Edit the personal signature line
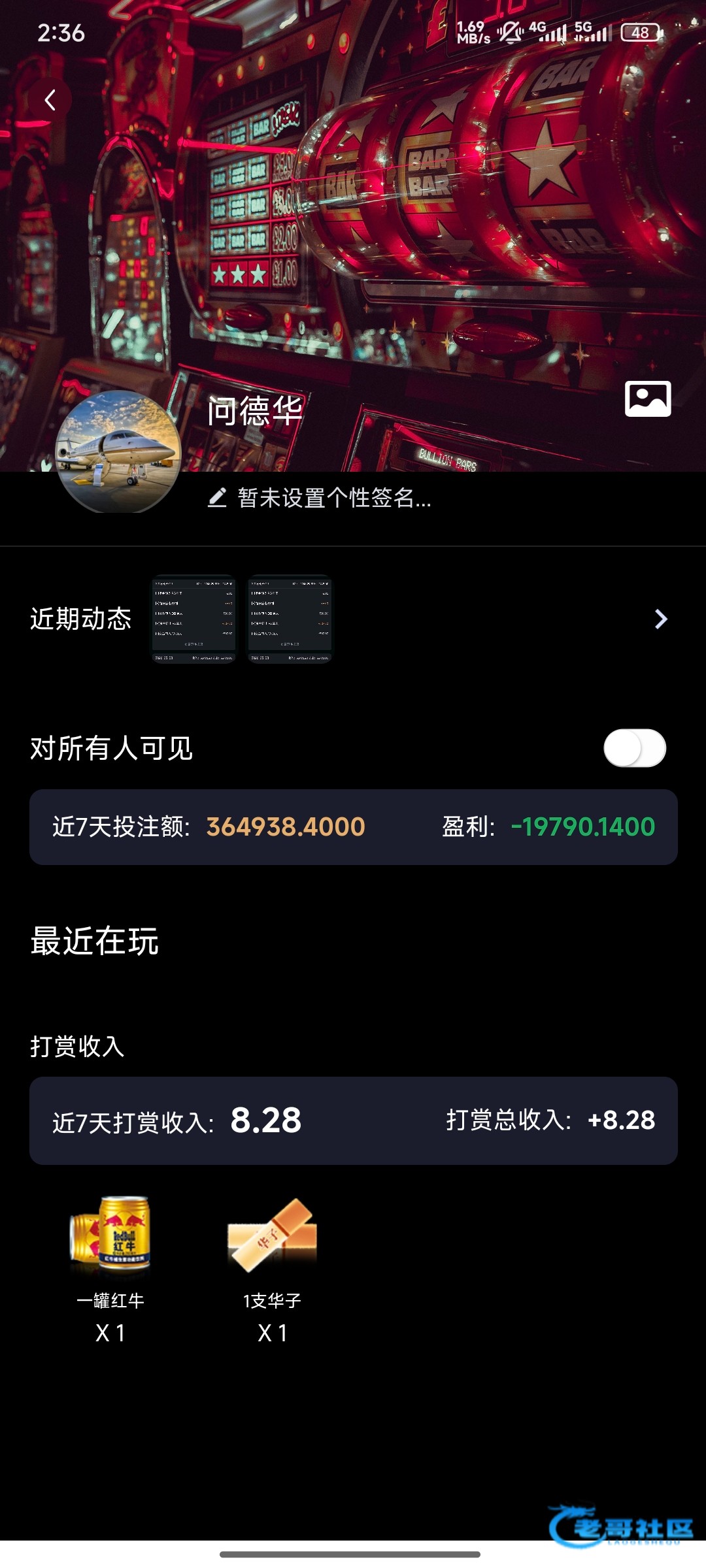 tap(320, 498)
